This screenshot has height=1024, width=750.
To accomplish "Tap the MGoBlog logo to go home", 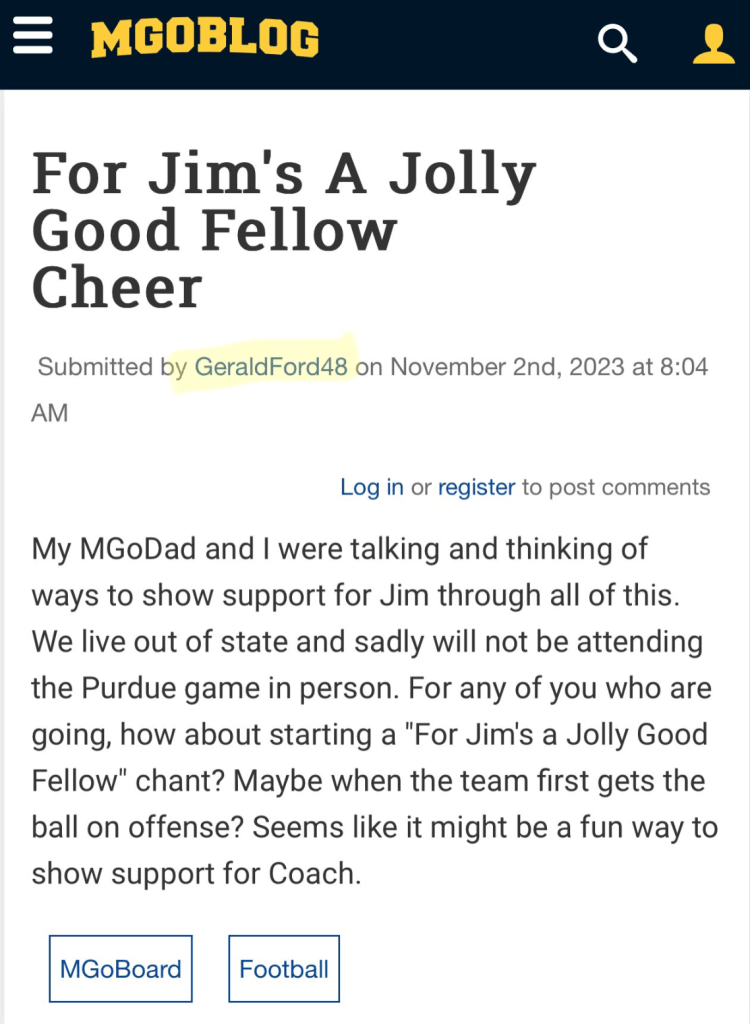I will coord(205,40).
